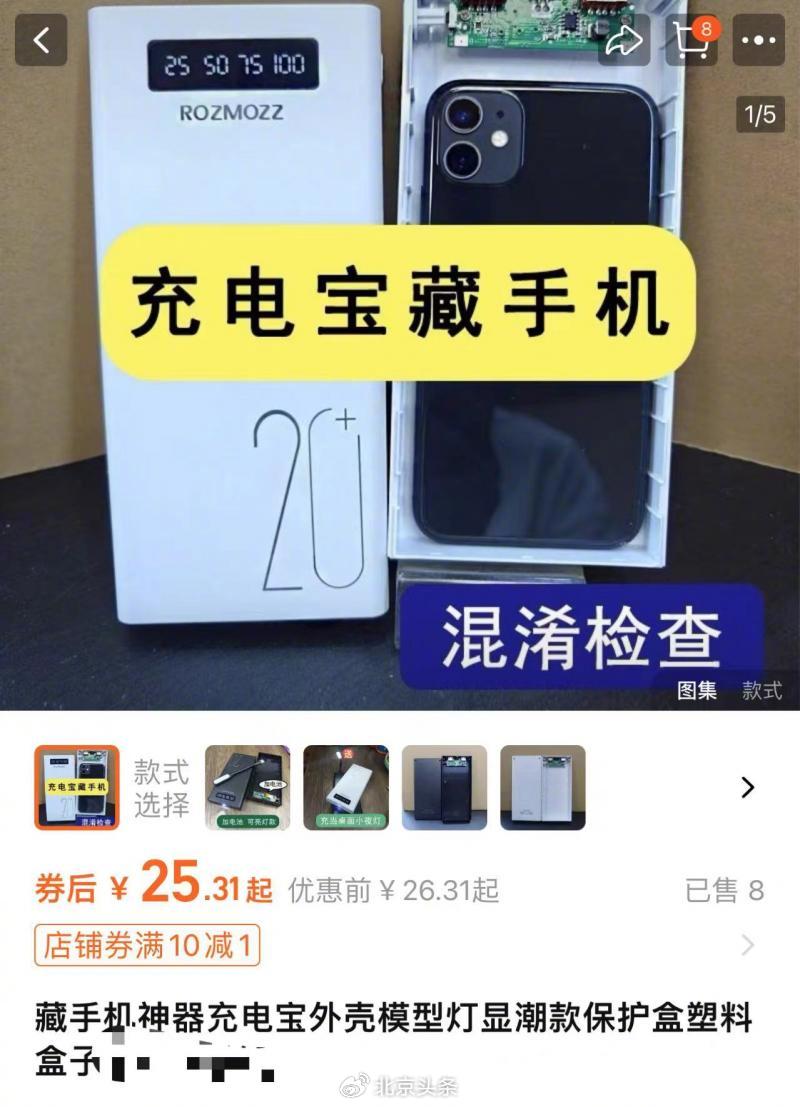Image resolution: width=800 pixels, height=1107 pixels.
Task: Open the 店铺券满10减1 coupon details
Action: [x=147, y=945]
